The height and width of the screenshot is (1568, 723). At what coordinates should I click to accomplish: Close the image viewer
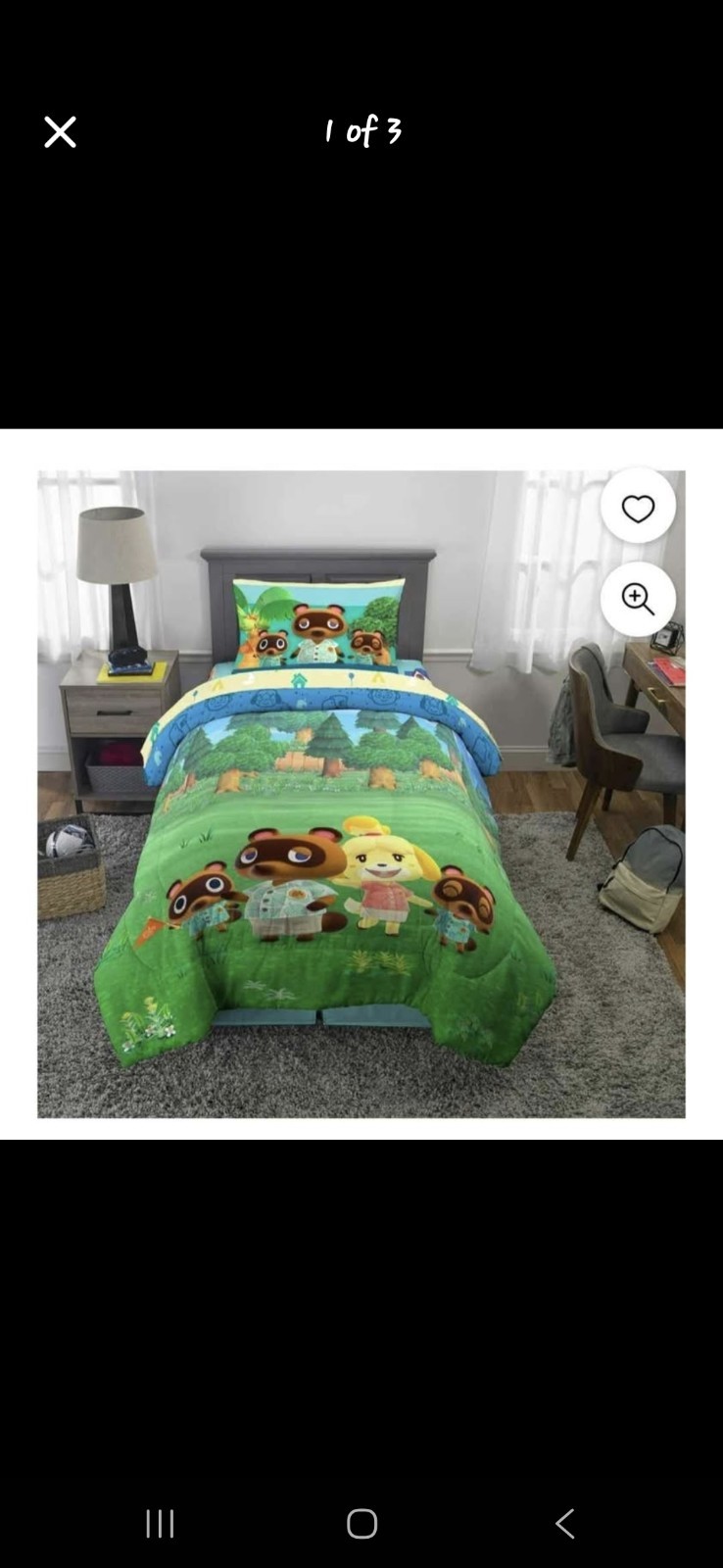[x=60, y=132]
